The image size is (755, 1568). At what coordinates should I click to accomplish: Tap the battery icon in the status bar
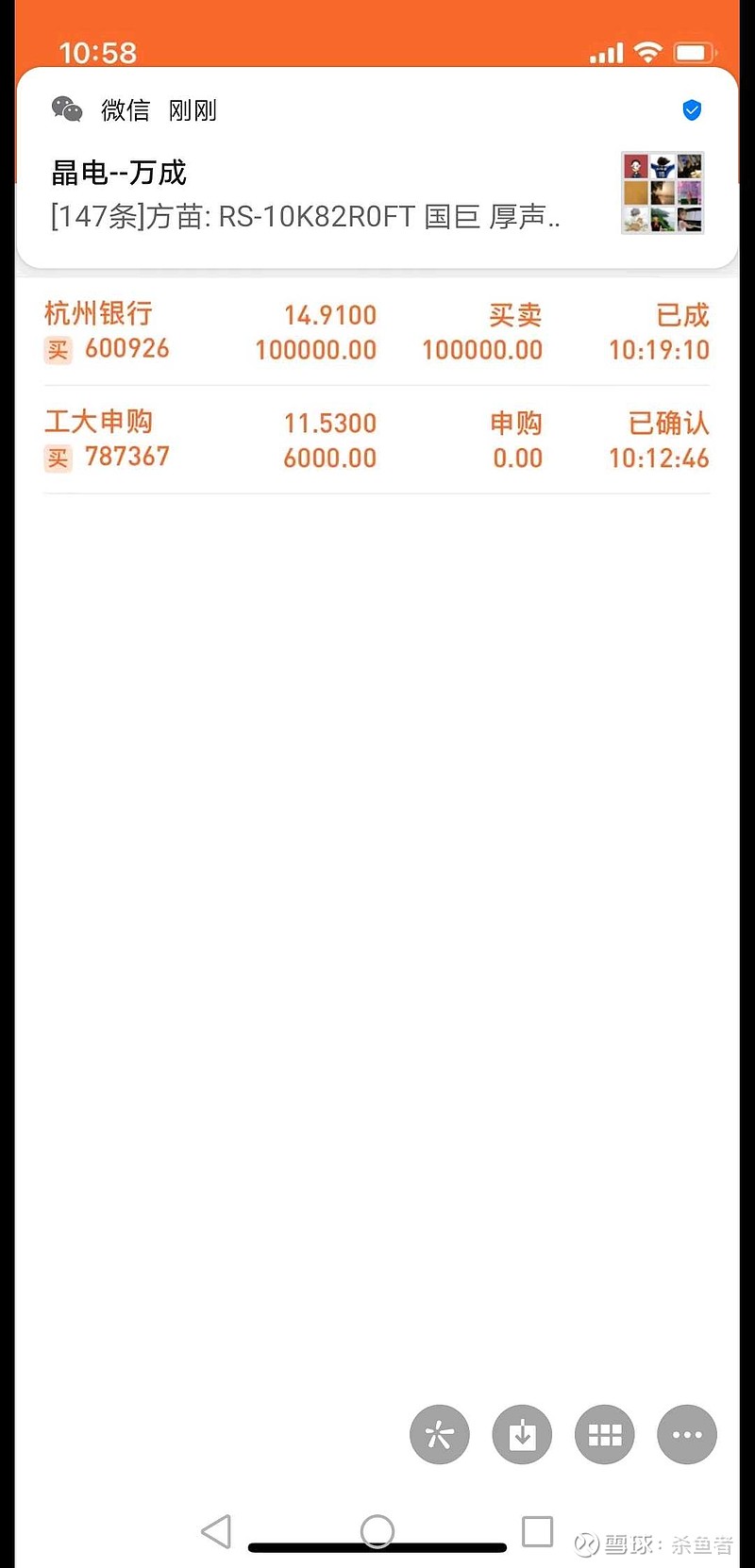[695, 54]
